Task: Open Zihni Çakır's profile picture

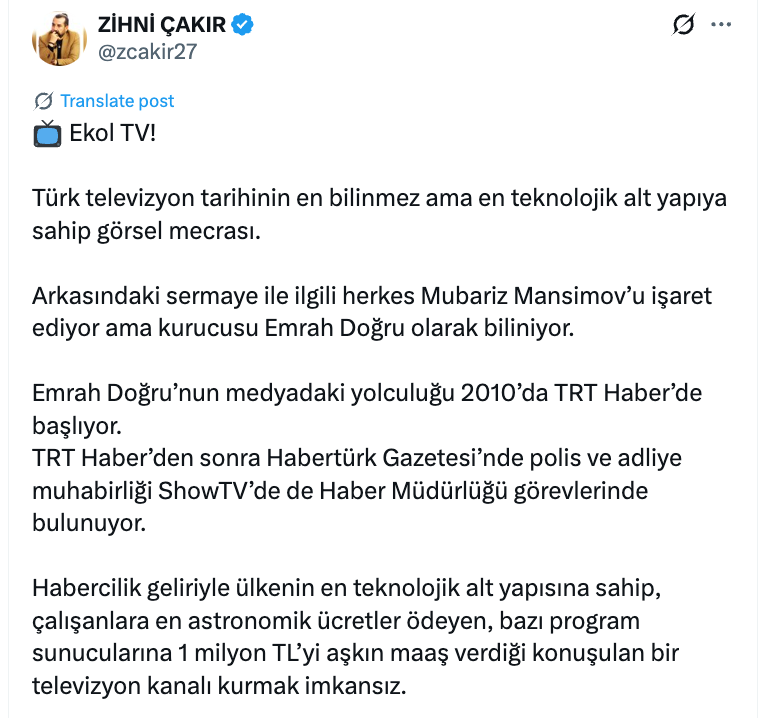Action: pos(58,39)
